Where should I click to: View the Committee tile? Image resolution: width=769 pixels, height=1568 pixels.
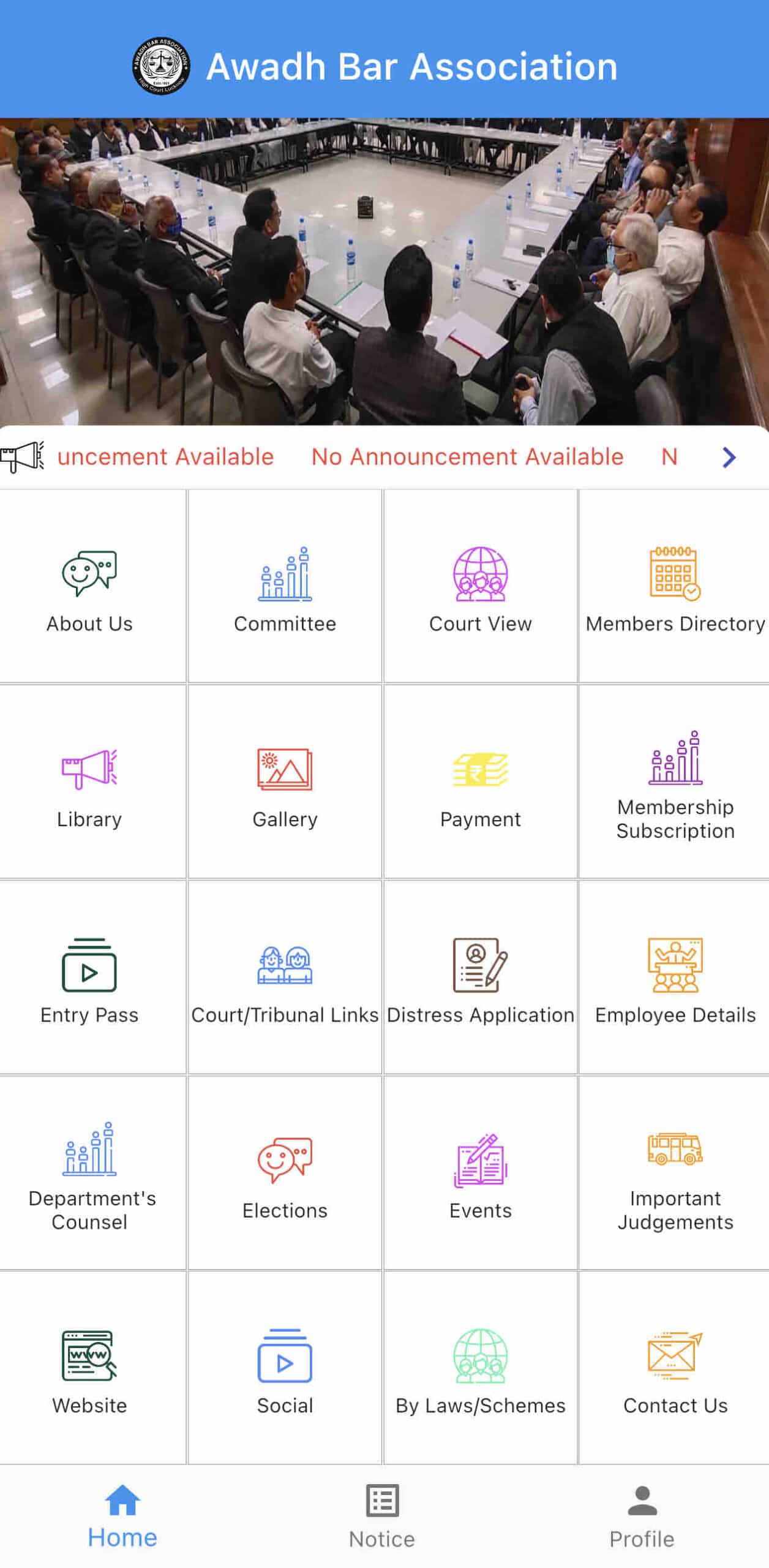click(285, 587)
